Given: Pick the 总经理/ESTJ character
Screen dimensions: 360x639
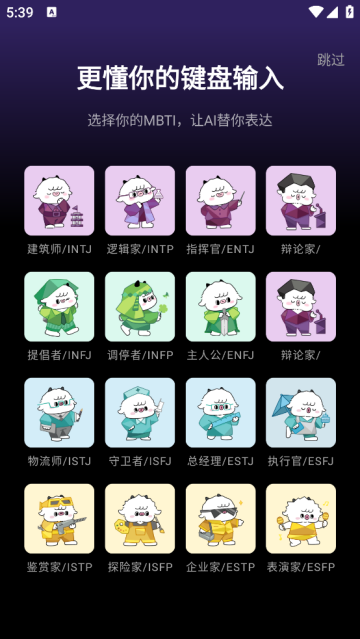Looking at the screenshot, I should [x=221, y=412].
